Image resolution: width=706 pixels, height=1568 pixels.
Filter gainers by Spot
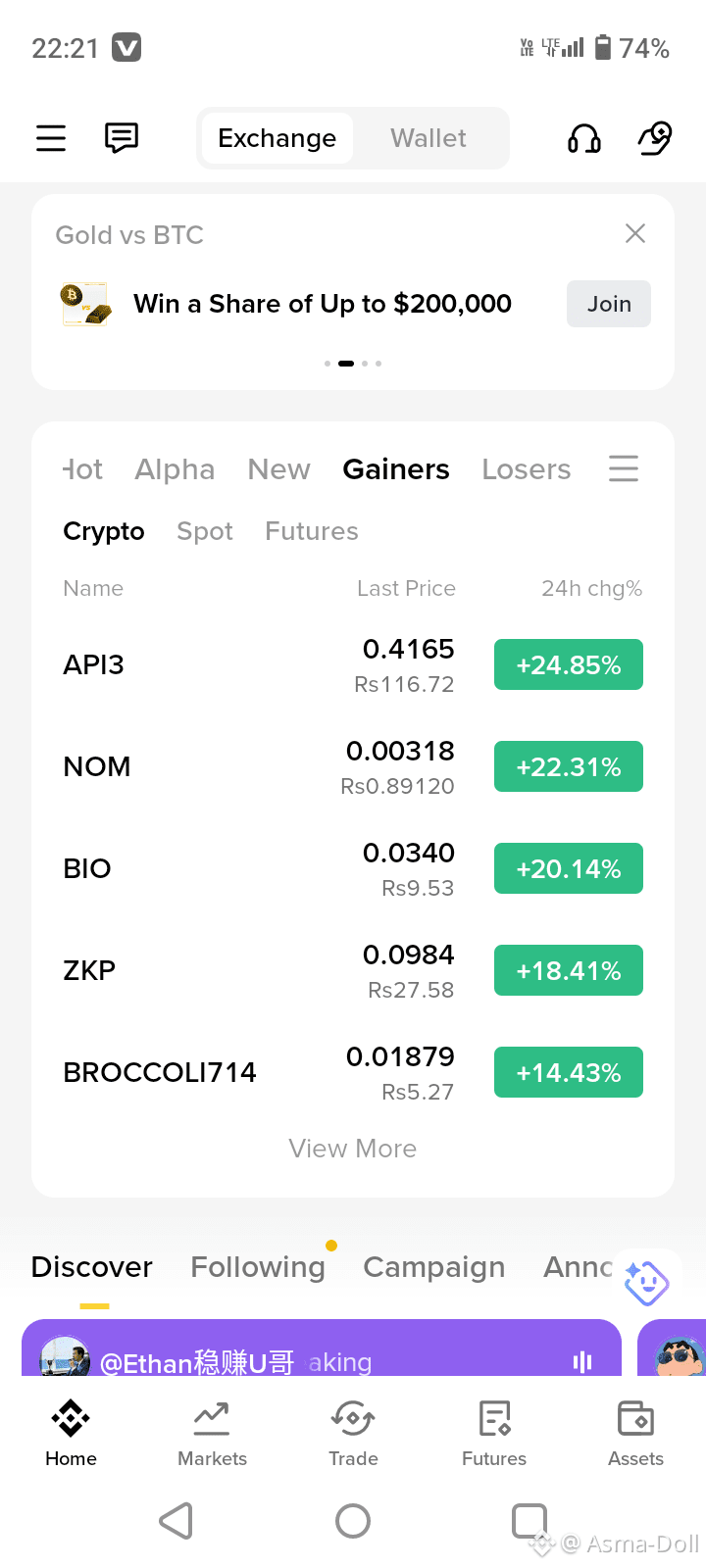(205, 531)
